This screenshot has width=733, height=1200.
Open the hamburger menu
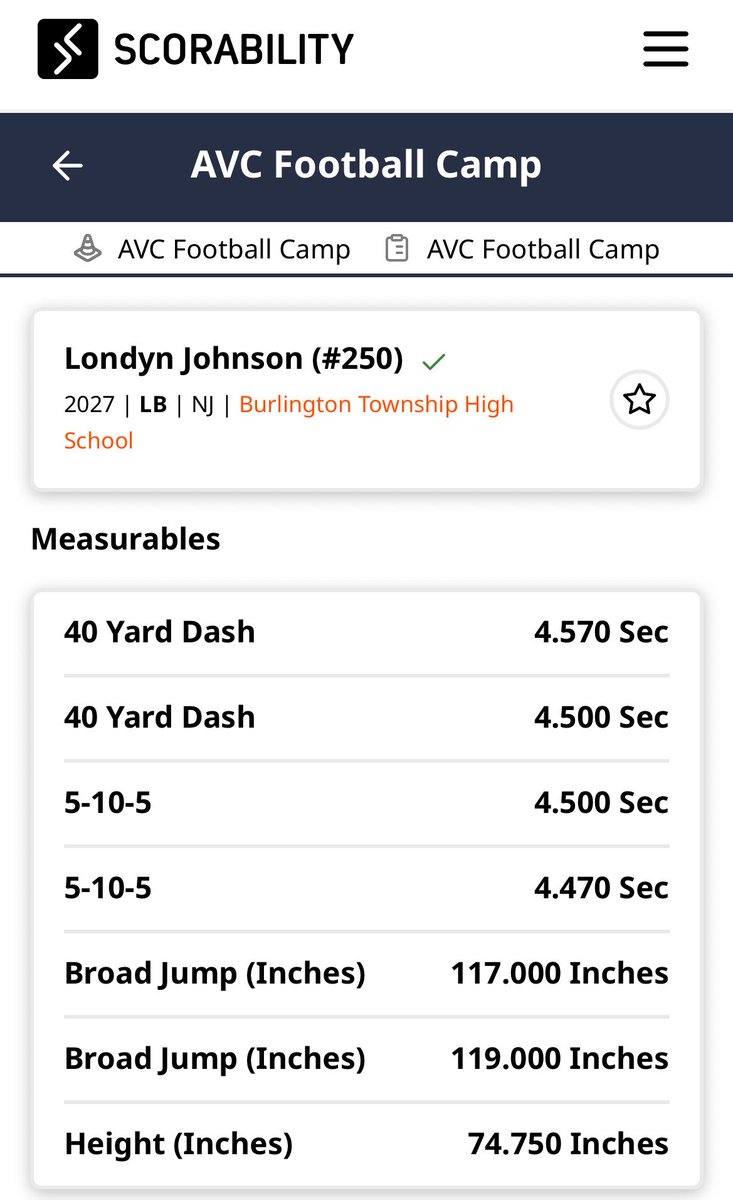(x=665, y=48)
